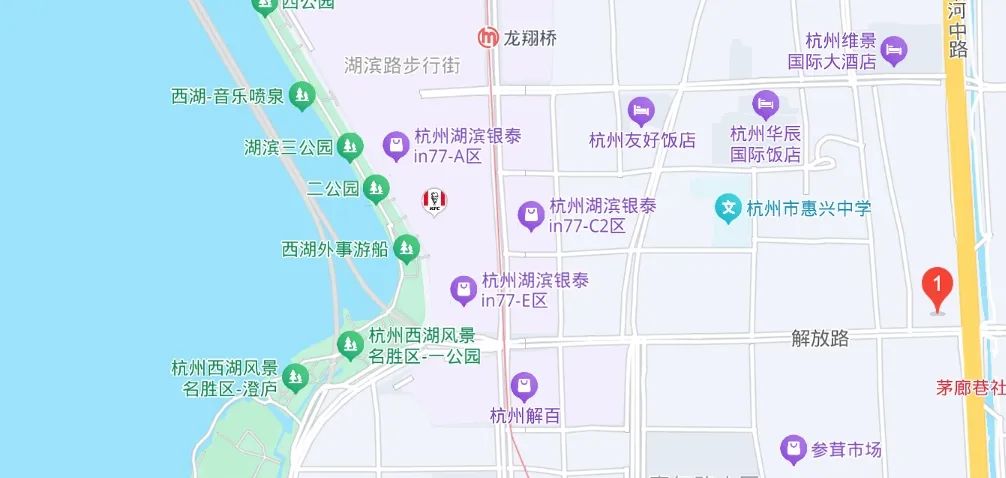Open the 参茸市场 shopping marker
Image resolution: width=1006 pixels, height=478 pixels.
pyautogui.click(x=793, y=449)
